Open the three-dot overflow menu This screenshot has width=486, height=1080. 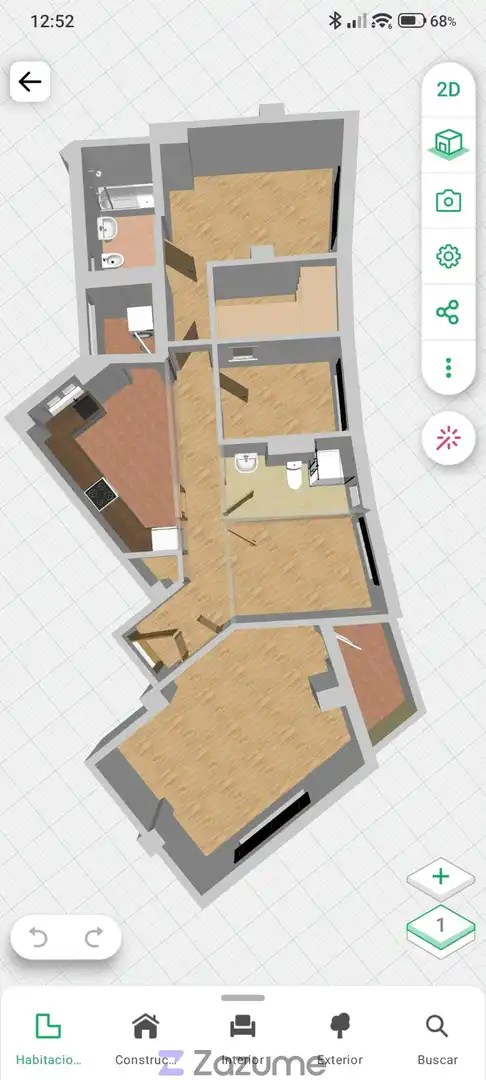[x=448, y=368]
